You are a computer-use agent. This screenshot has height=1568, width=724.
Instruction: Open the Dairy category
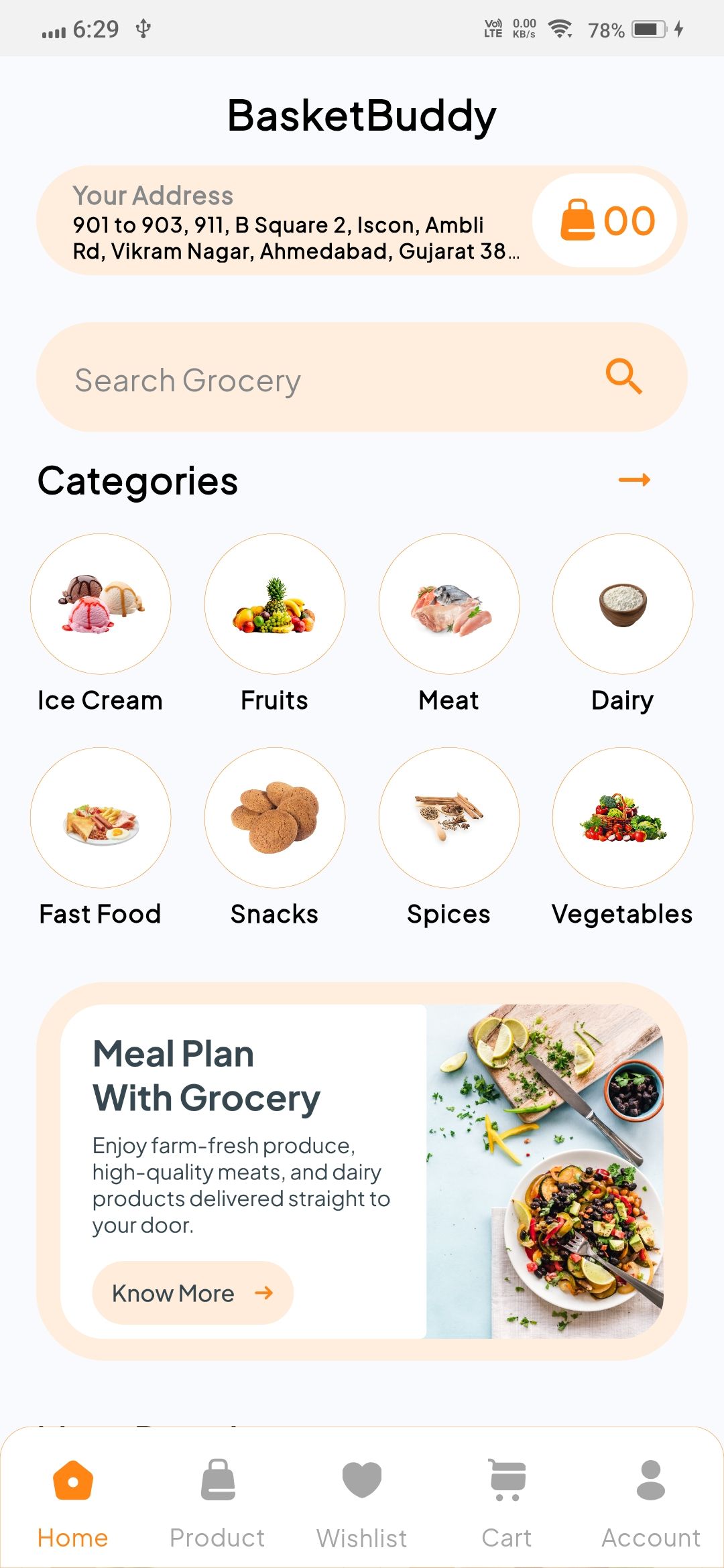pos(623,604)
